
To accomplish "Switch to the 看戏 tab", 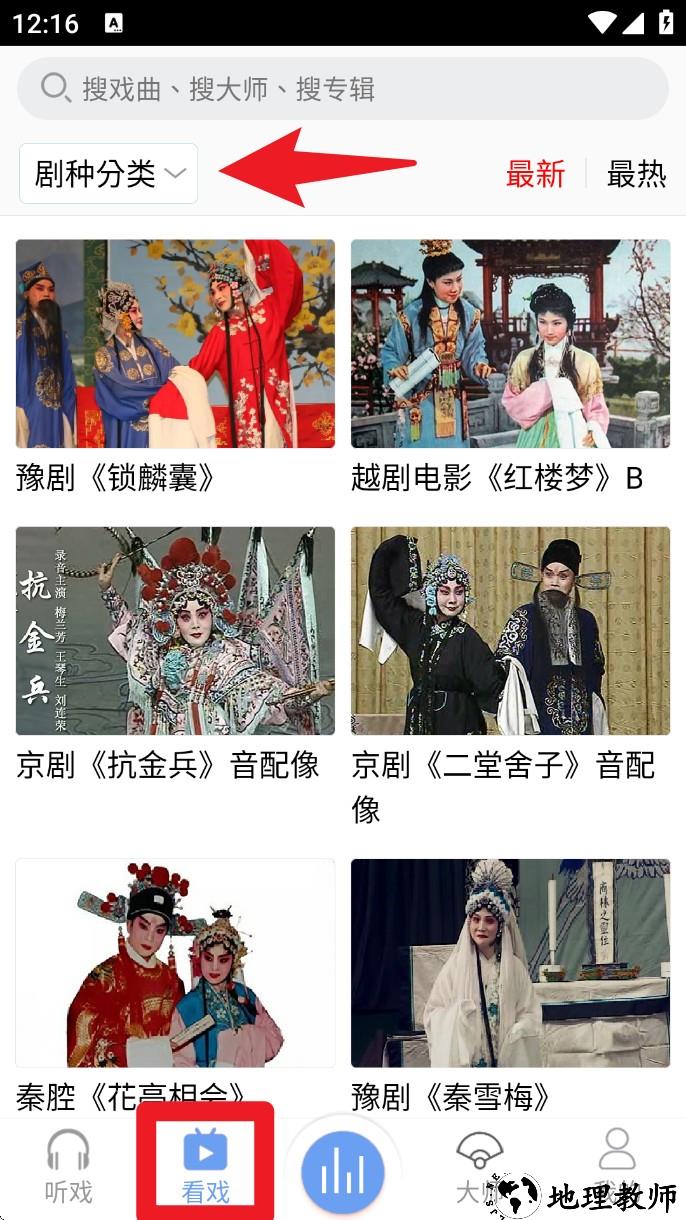I will [205, 1166].
